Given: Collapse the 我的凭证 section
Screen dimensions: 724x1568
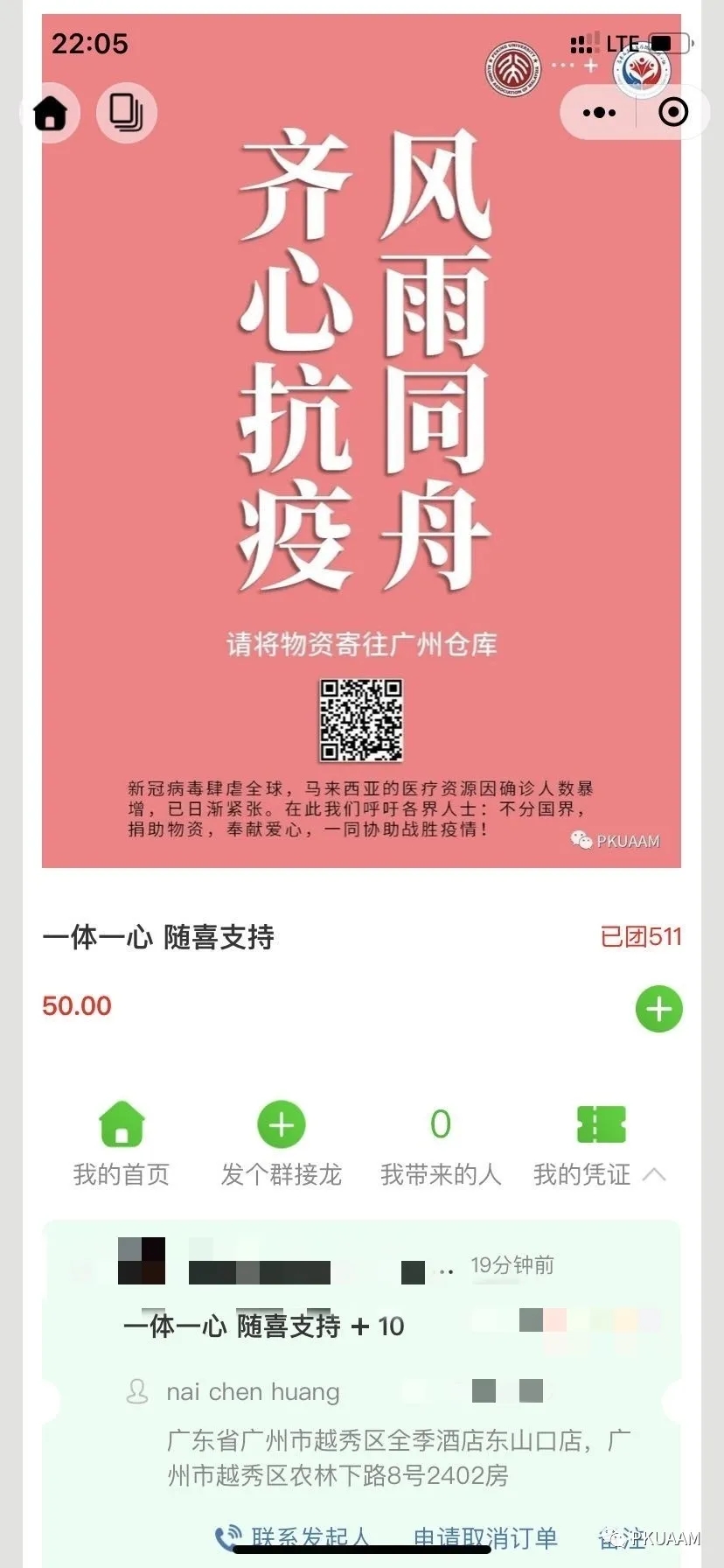Looking at the screenshot, I should [653, 1174].
